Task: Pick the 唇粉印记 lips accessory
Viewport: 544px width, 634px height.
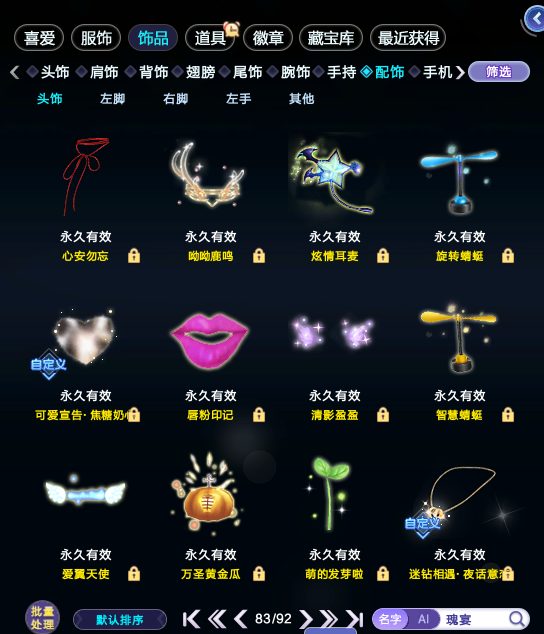Action: tap(210, 340)
